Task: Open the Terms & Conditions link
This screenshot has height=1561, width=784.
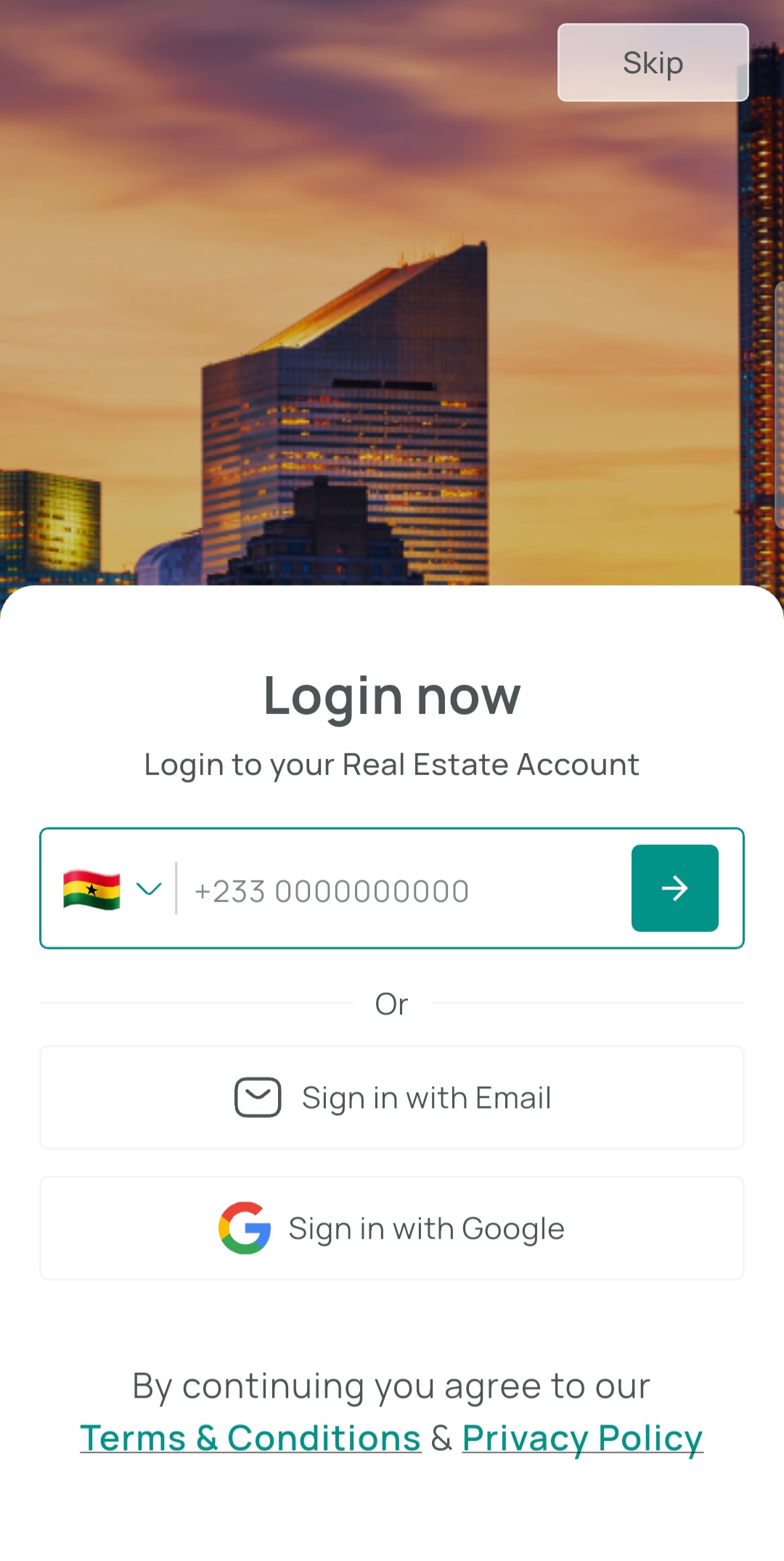Action: (250, 1438)
